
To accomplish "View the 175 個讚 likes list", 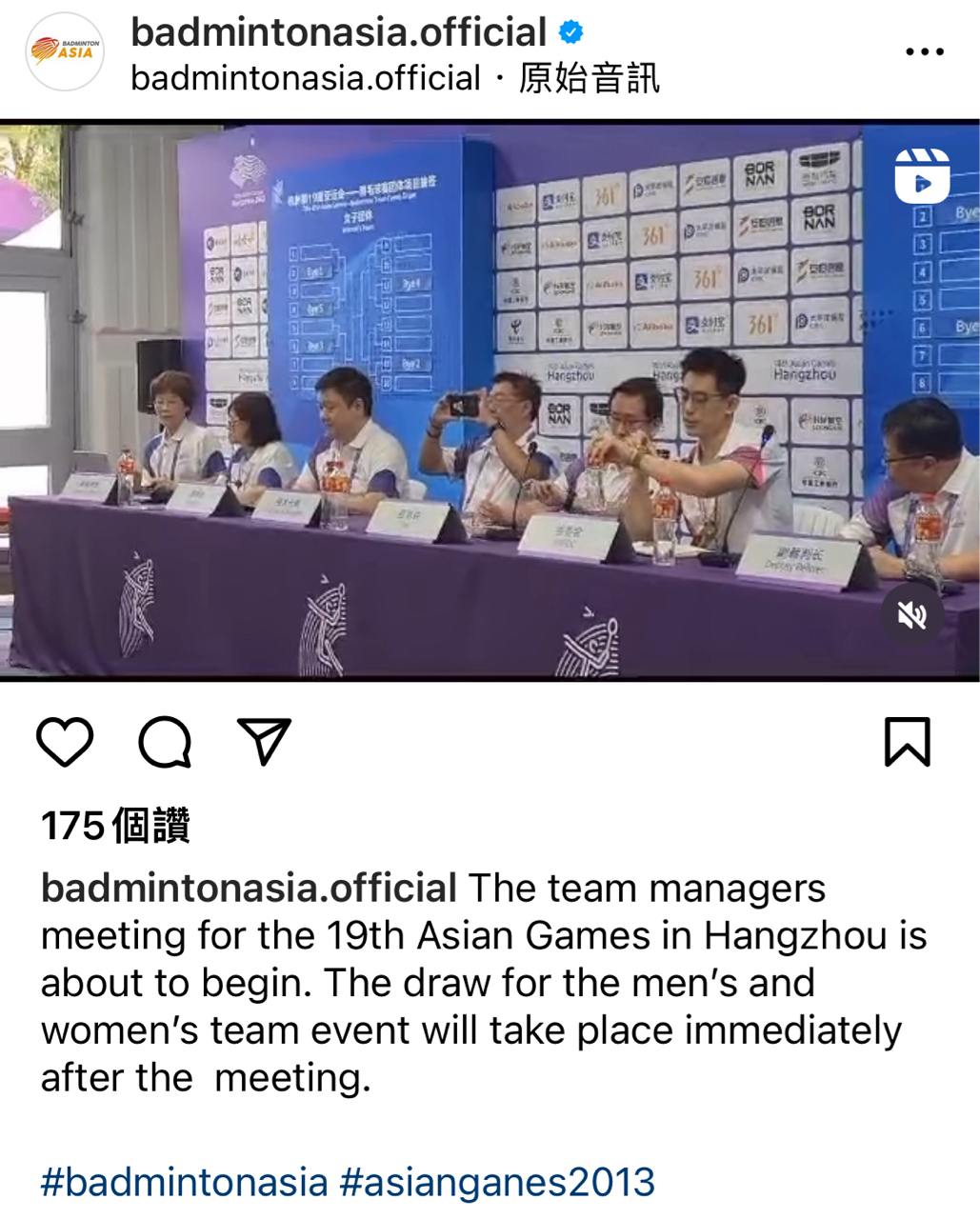I will [115, 826].
